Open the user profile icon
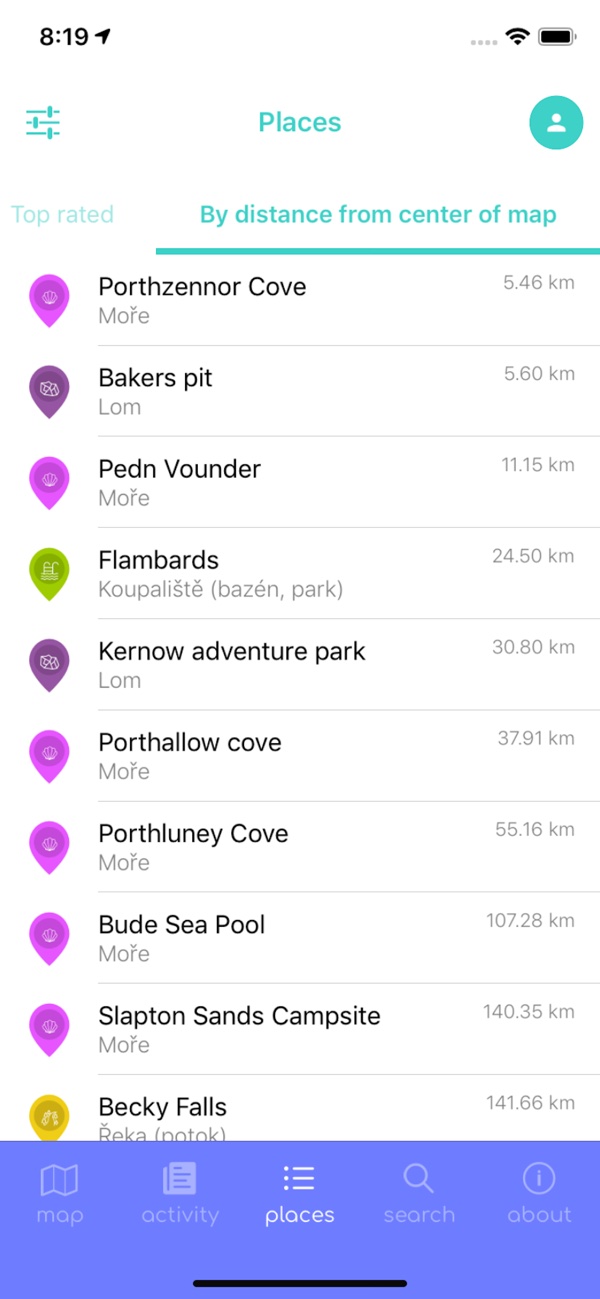The width and height of the screenshot is (600, 1299). click(556, 123)
